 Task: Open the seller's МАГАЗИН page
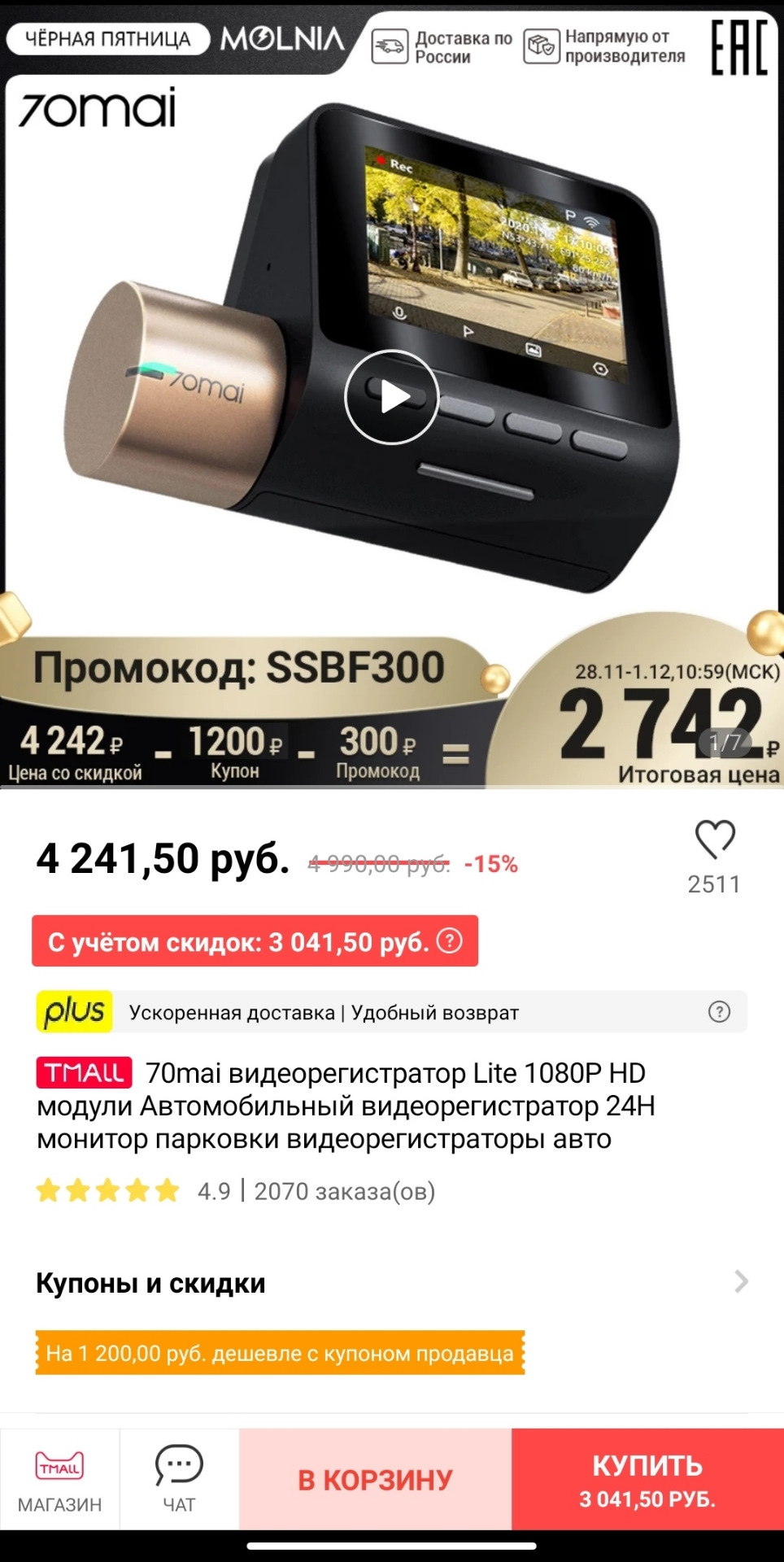click(59, 1479)
